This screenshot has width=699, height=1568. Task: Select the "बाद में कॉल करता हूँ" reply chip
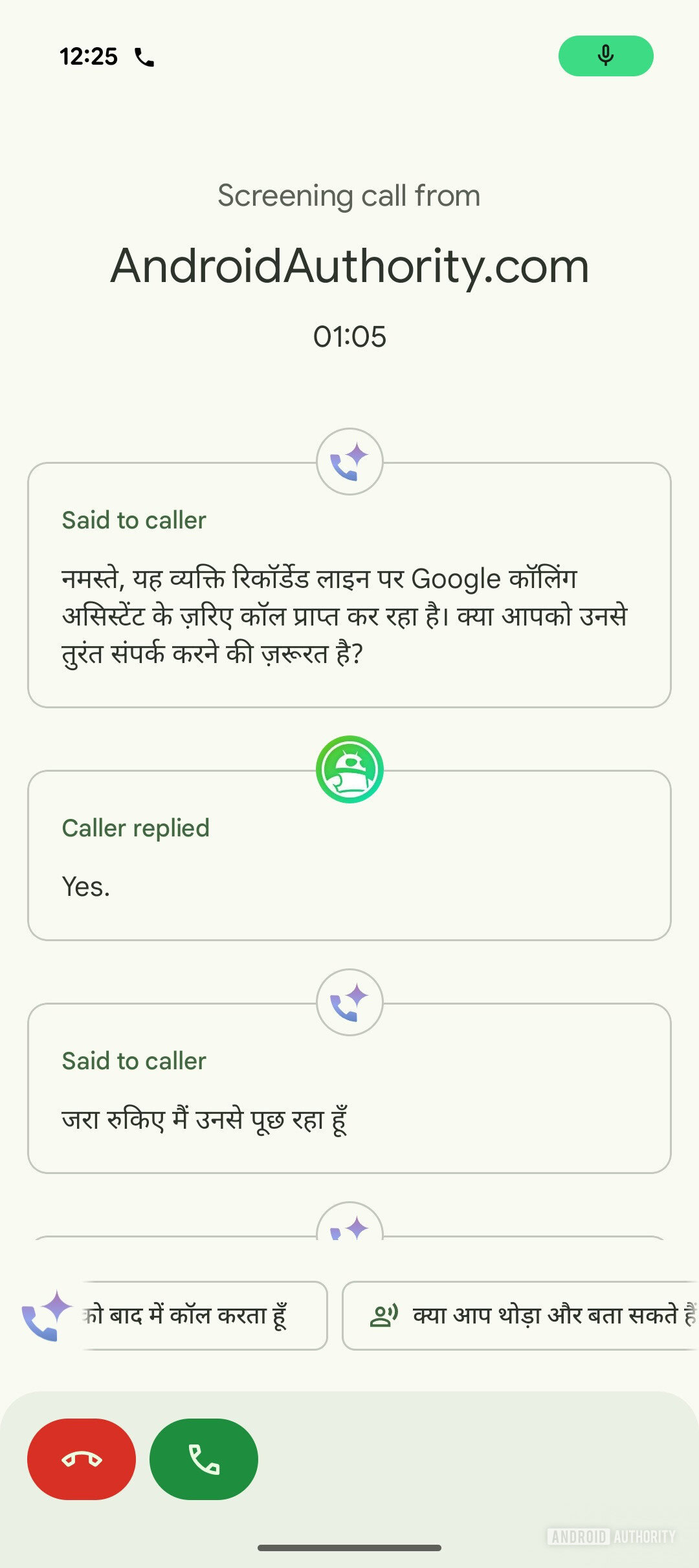(x=194, y=1315)
